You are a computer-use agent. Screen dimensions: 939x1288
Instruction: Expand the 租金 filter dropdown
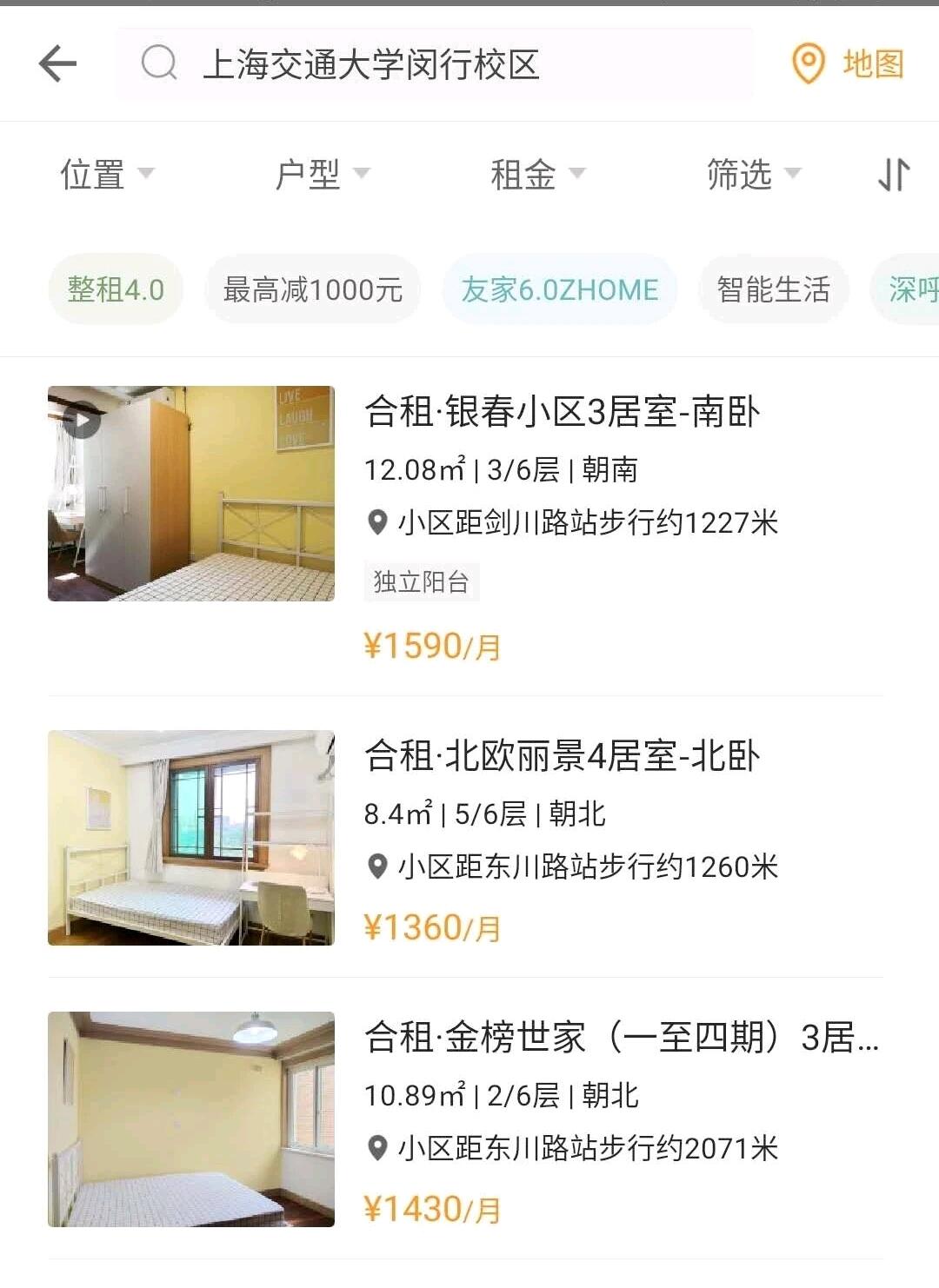(538, 174)
